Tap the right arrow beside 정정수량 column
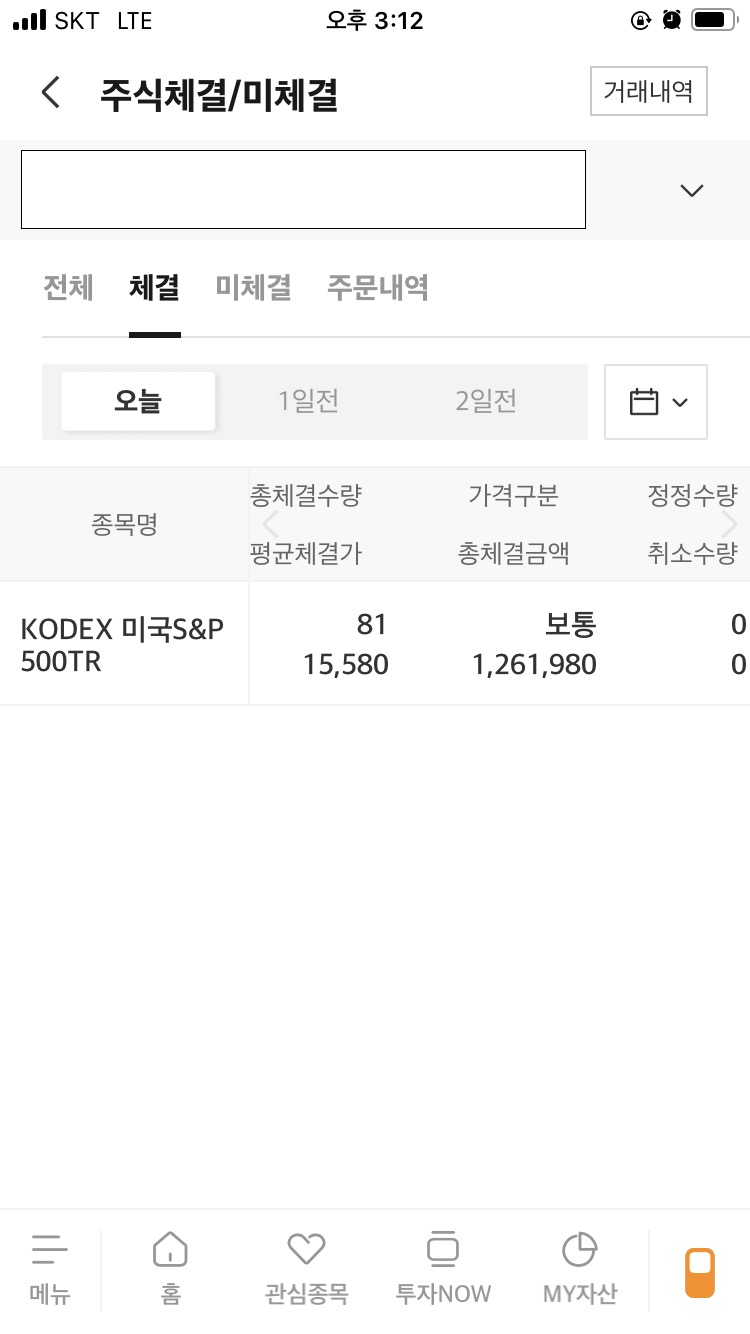 point(729,523)
